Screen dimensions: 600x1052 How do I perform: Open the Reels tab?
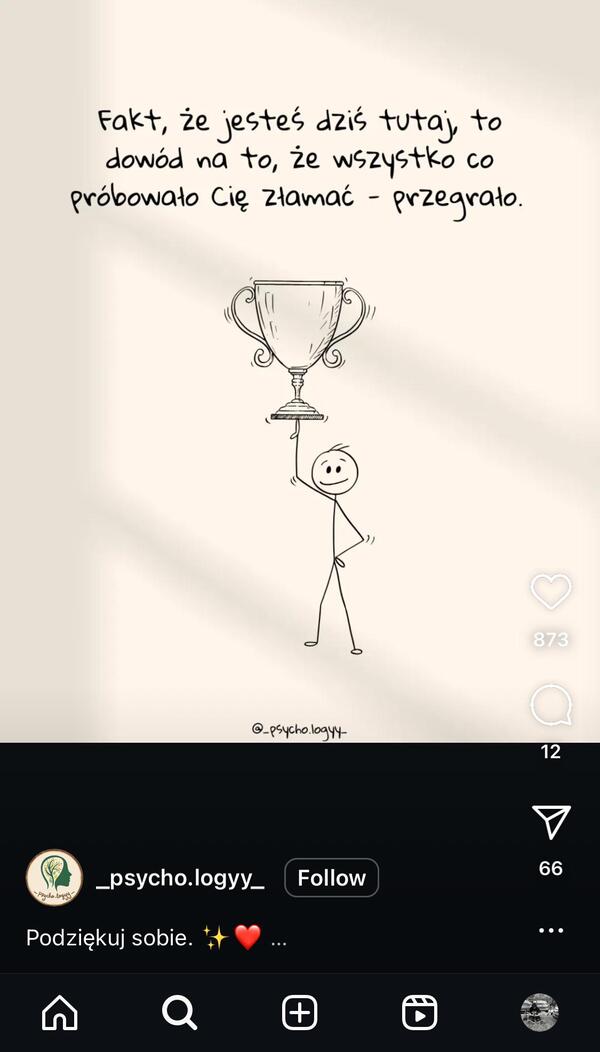[x=419, y=1013]
